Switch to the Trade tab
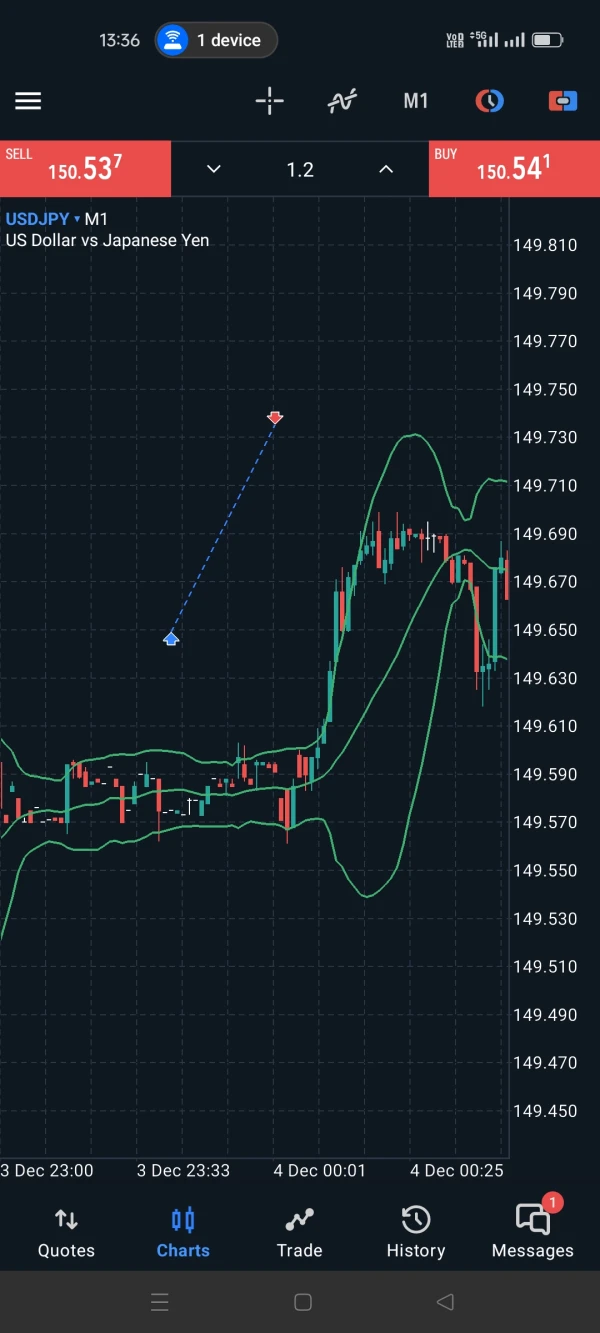Screen dimensions: 600x1333 300,1233
